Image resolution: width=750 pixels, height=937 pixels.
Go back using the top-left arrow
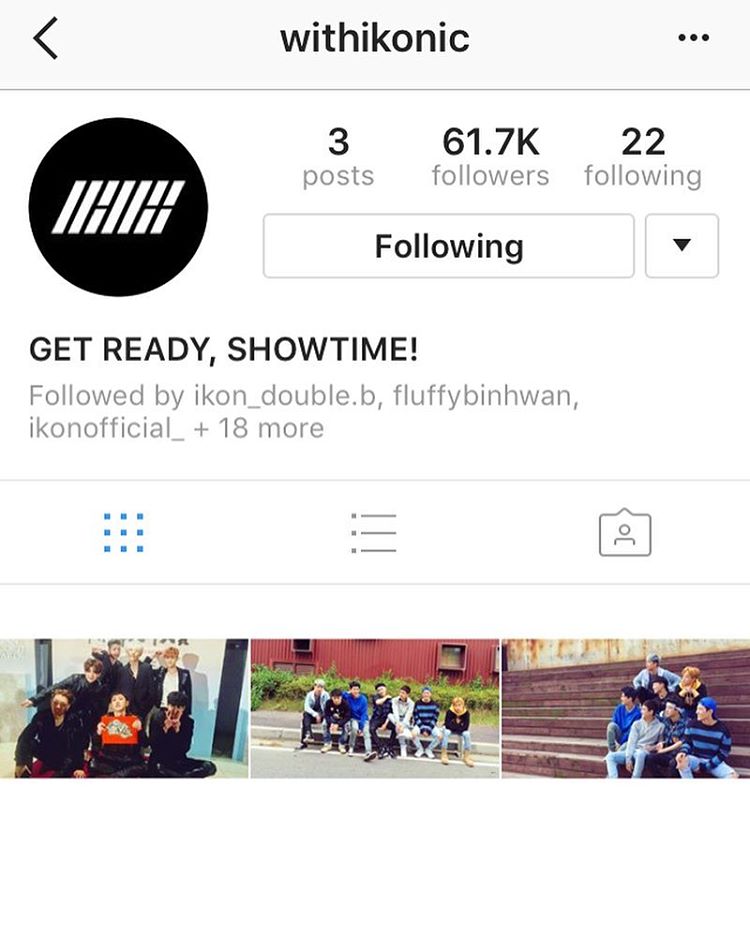(46, 39)
